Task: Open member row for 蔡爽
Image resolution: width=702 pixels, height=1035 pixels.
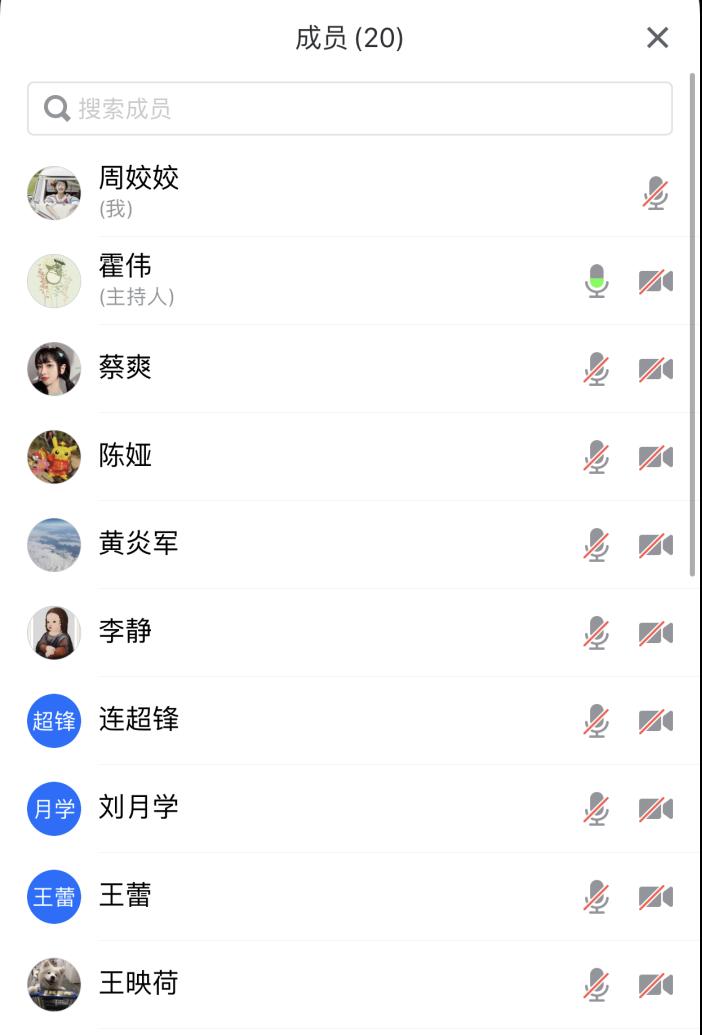Action: coord(126,368)
